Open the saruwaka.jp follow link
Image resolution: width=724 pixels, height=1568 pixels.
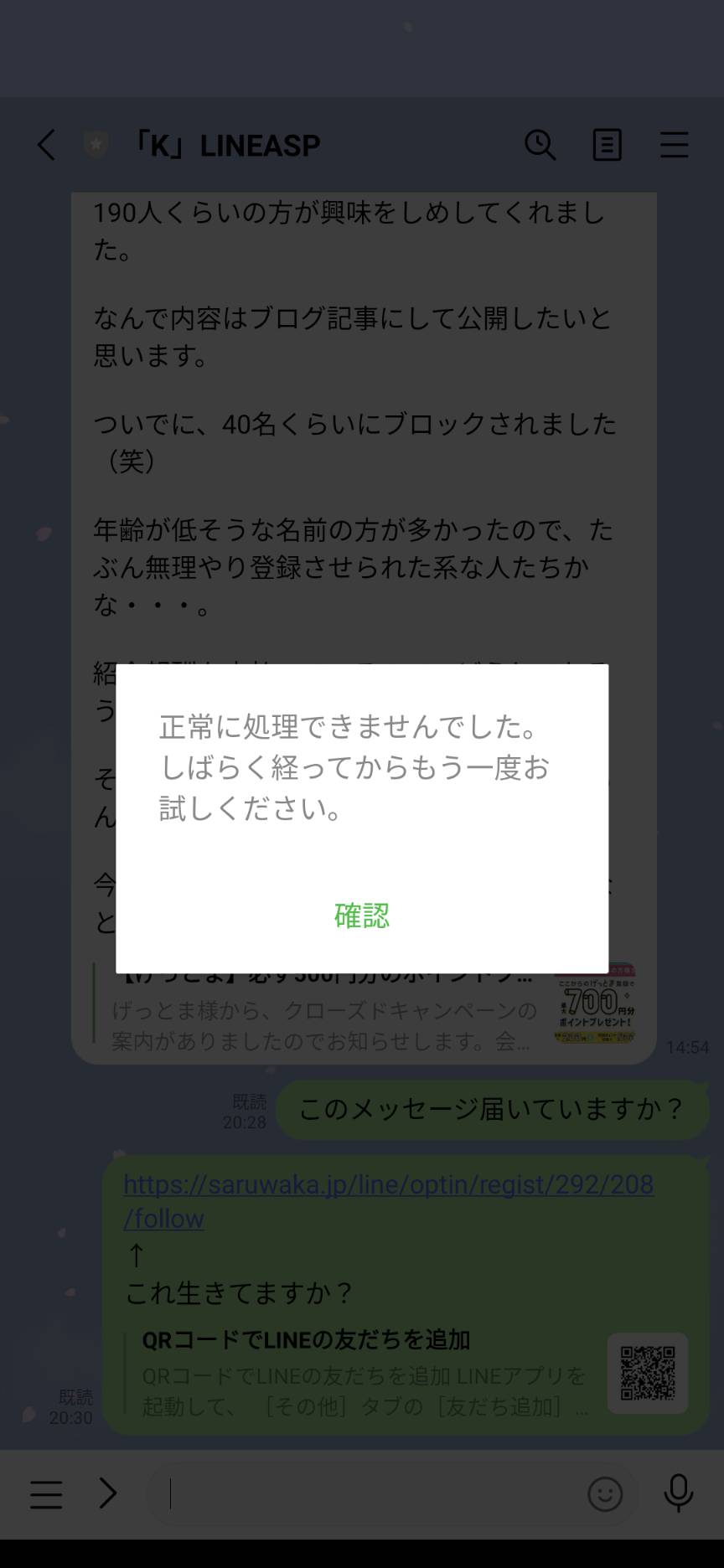pyautogui.click(x=389, y=1200)
